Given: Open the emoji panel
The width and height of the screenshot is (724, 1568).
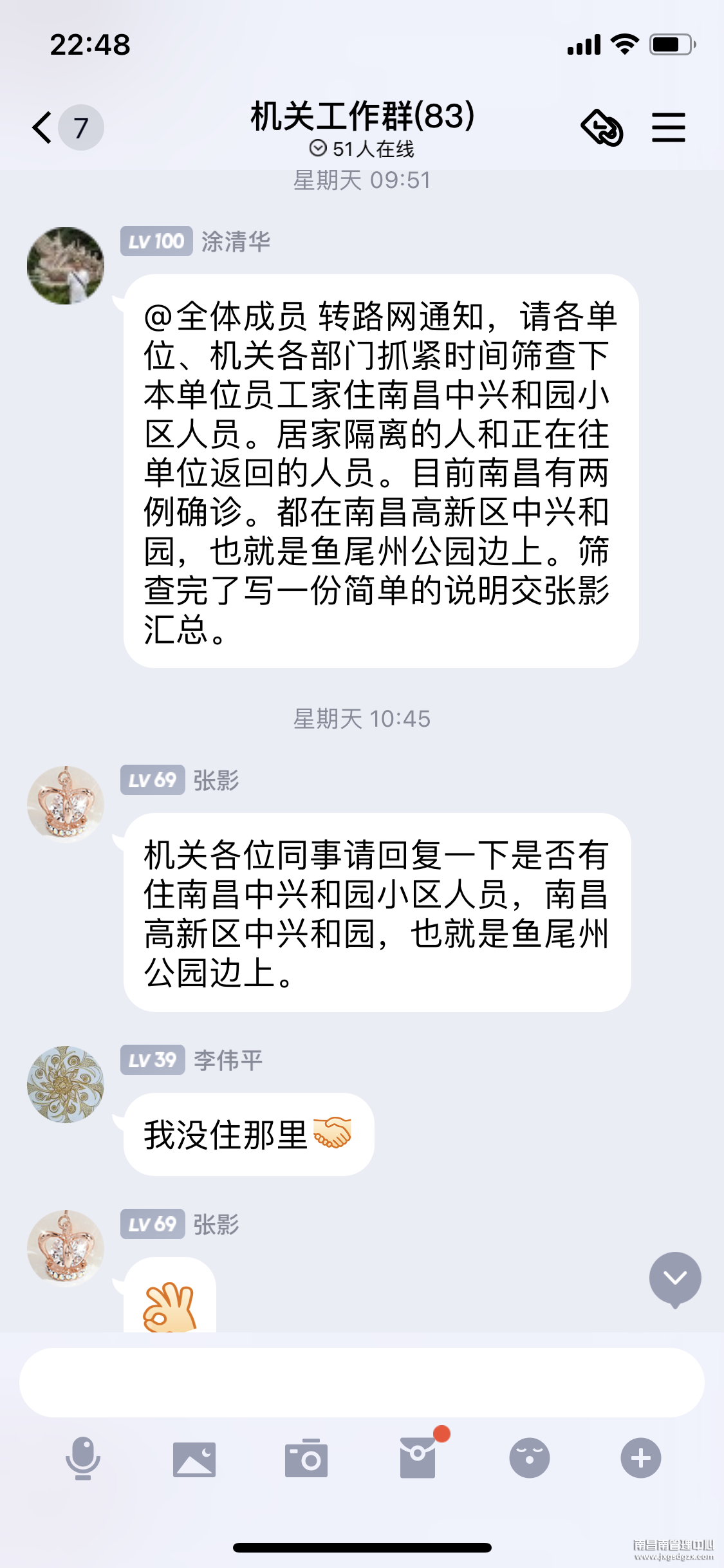Looking at the screenshot, I should 529,1458.
